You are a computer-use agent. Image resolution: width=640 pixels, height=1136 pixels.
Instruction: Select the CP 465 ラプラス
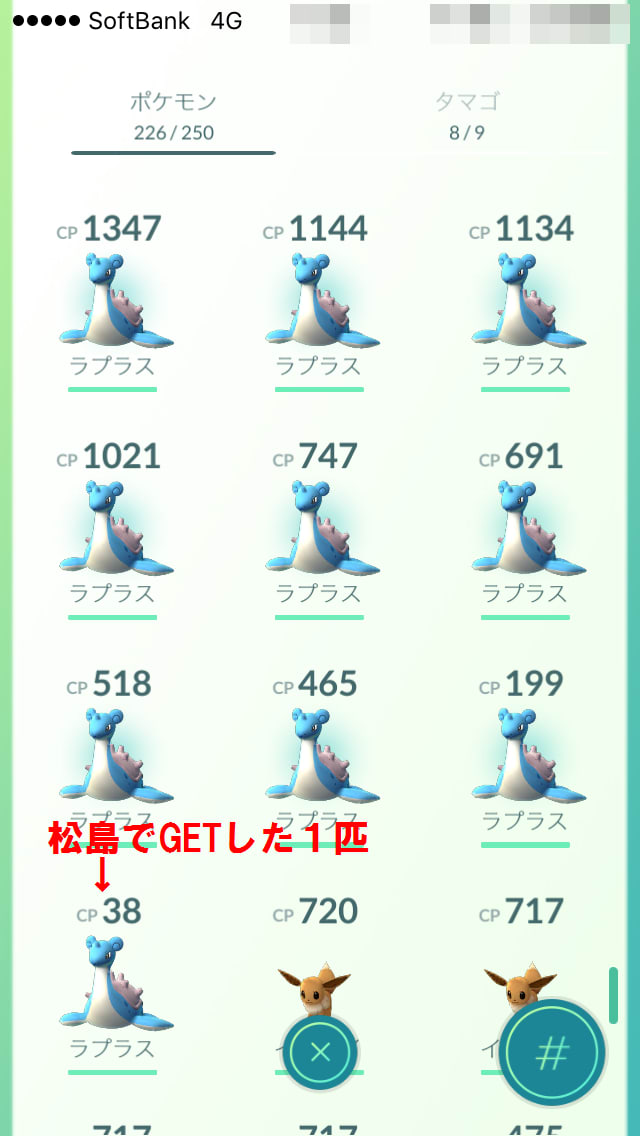[318, 755]
